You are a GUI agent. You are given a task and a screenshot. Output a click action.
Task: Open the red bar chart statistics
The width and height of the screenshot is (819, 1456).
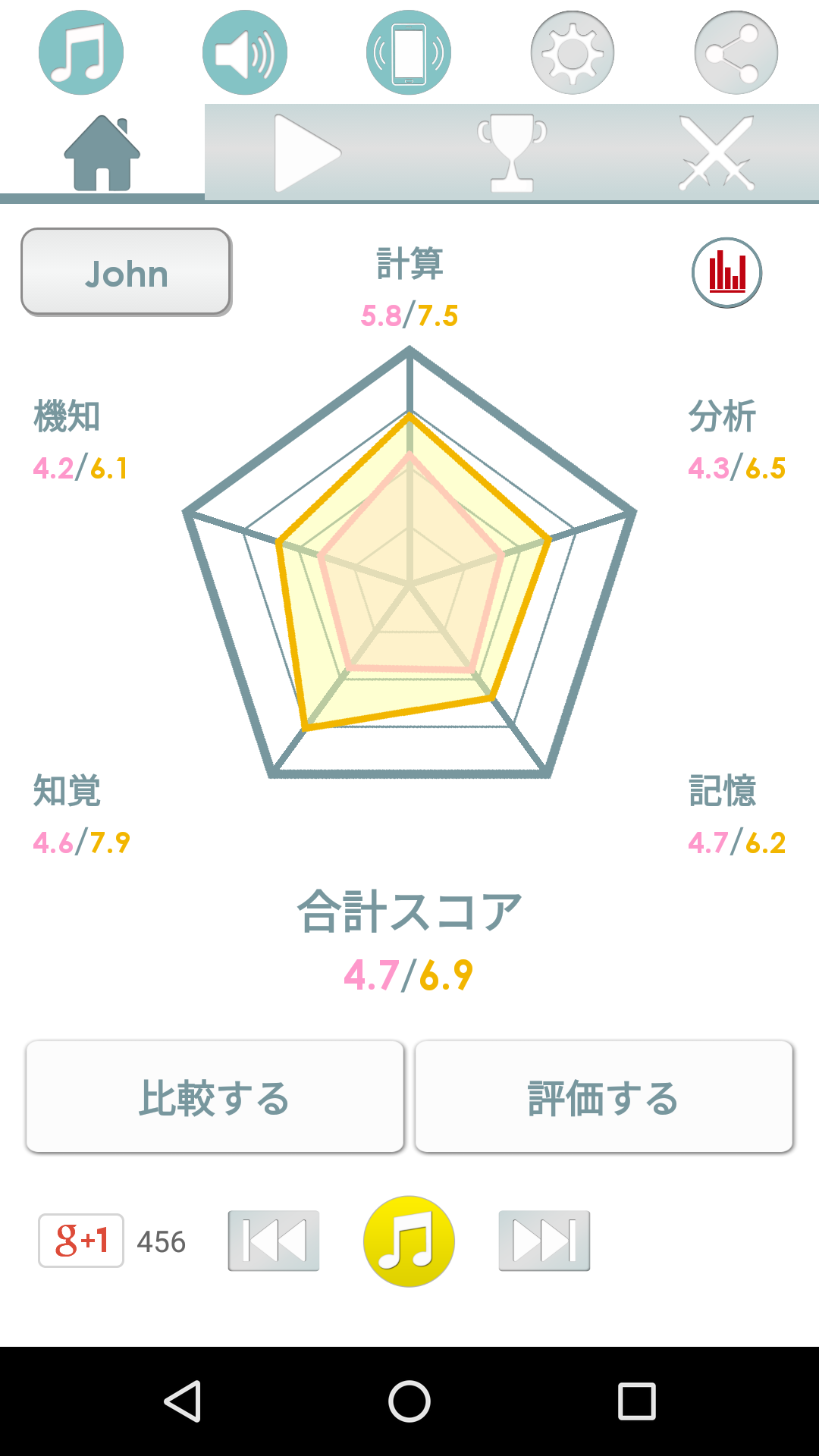(x=726, y=273)
